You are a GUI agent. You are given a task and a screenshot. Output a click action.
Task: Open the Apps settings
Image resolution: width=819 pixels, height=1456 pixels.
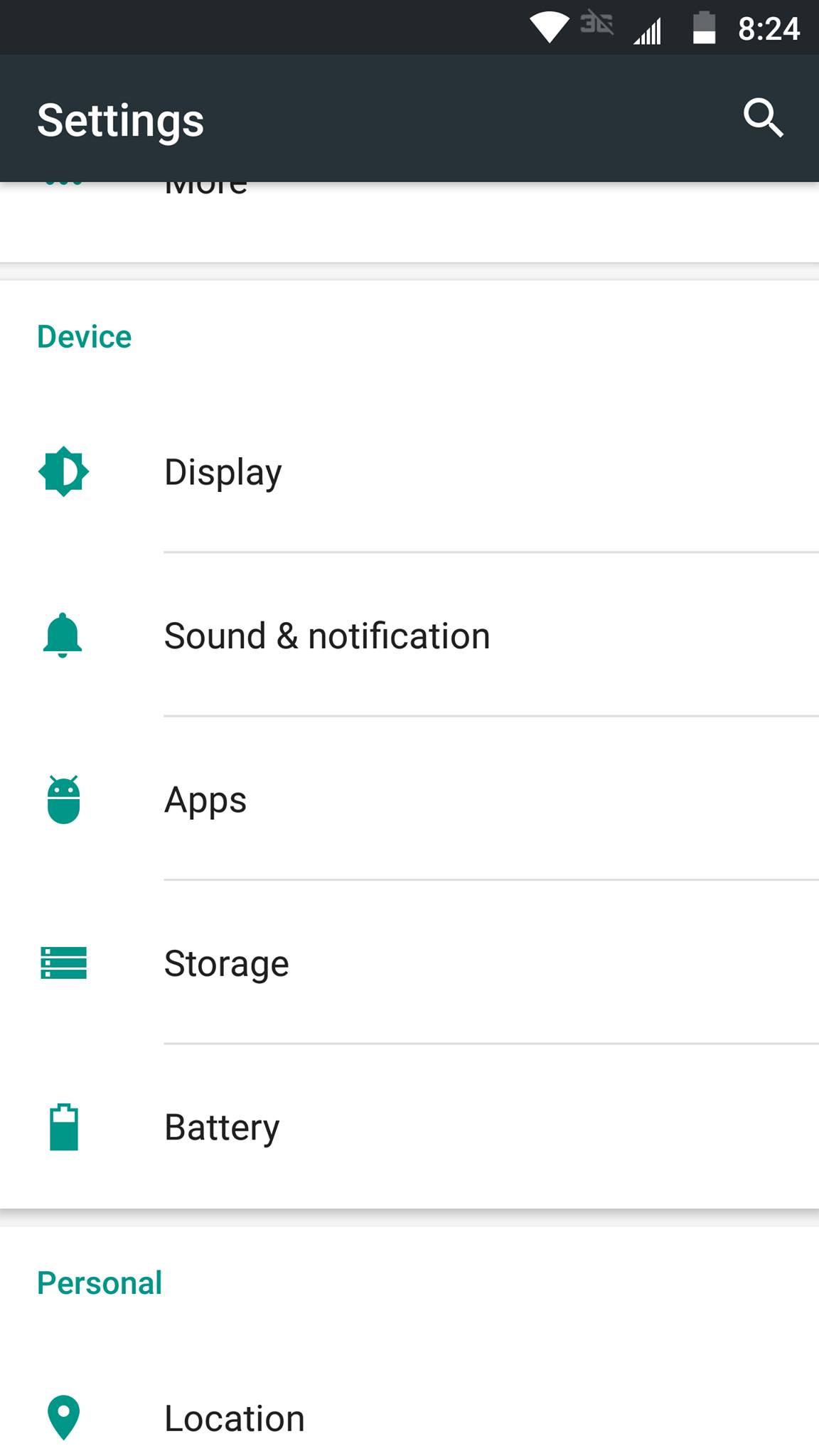pos(205,800)
